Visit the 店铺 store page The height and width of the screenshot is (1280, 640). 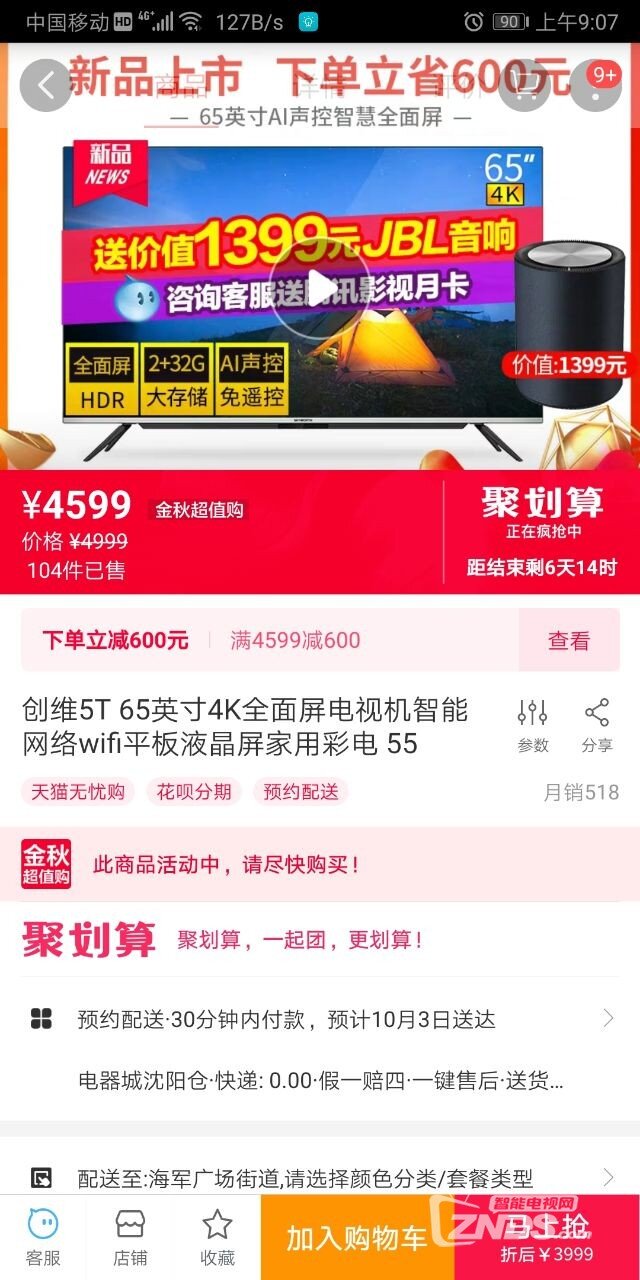130,1237
